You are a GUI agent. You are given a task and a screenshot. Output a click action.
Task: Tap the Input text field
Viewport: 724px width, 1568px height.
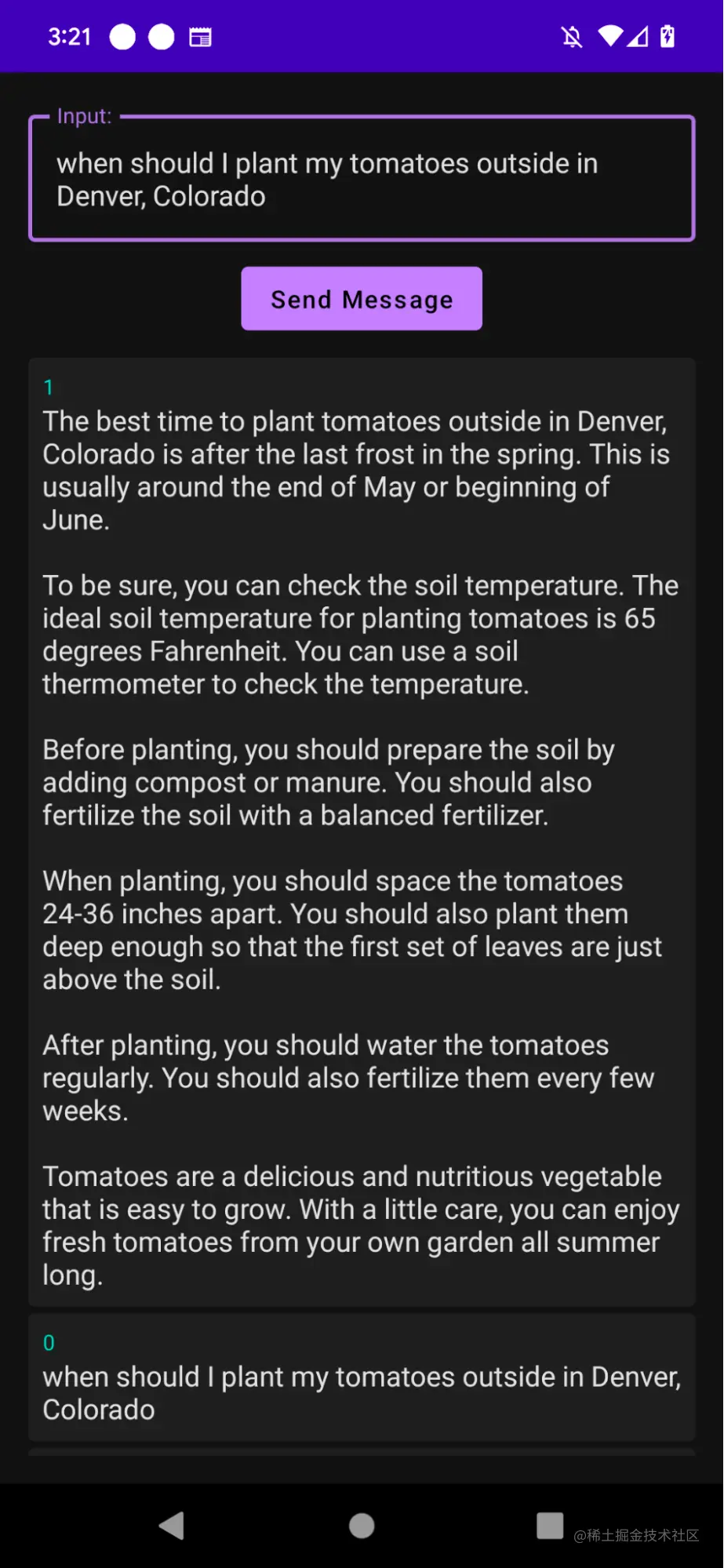tap(362, 179)
